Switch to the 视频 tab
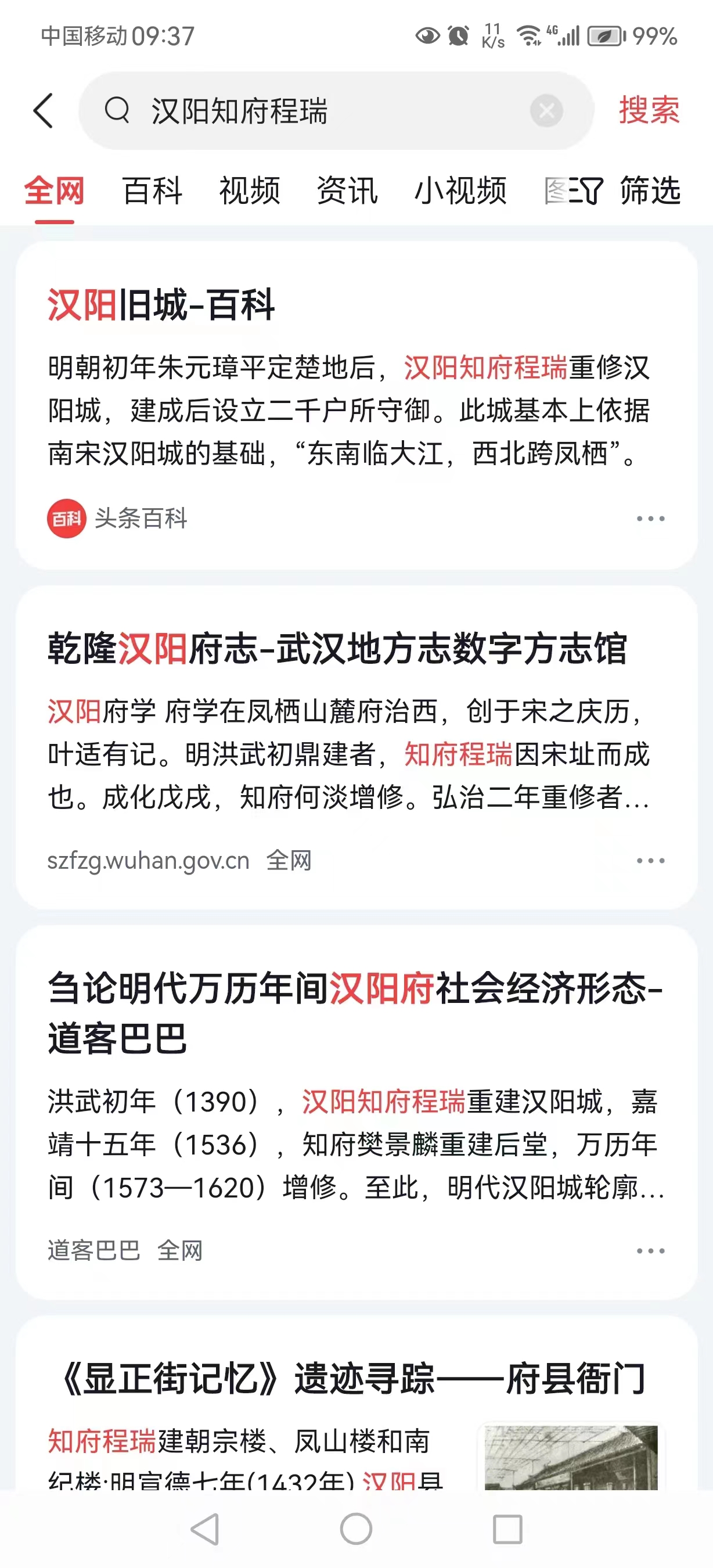 point(250,191)
